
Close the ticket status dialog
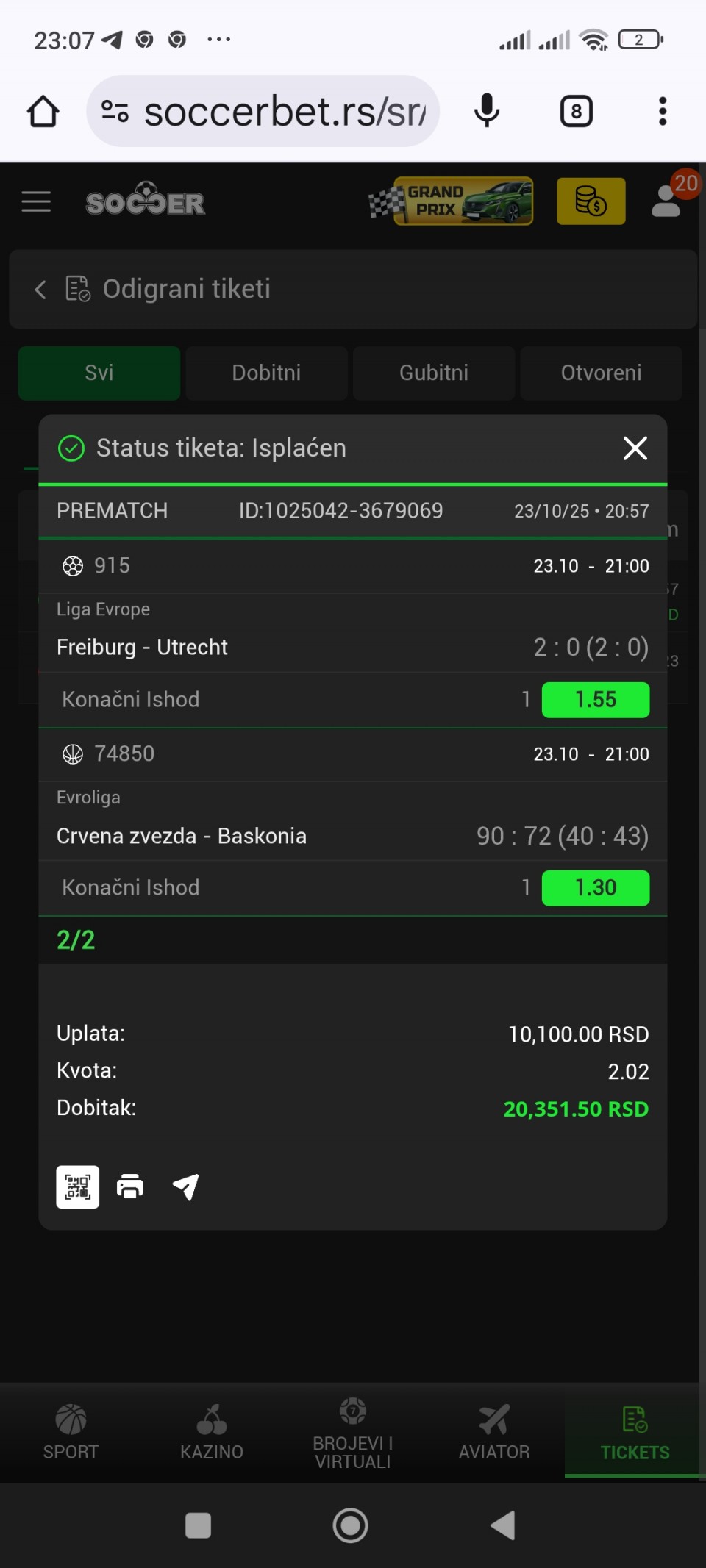point(635,448)
